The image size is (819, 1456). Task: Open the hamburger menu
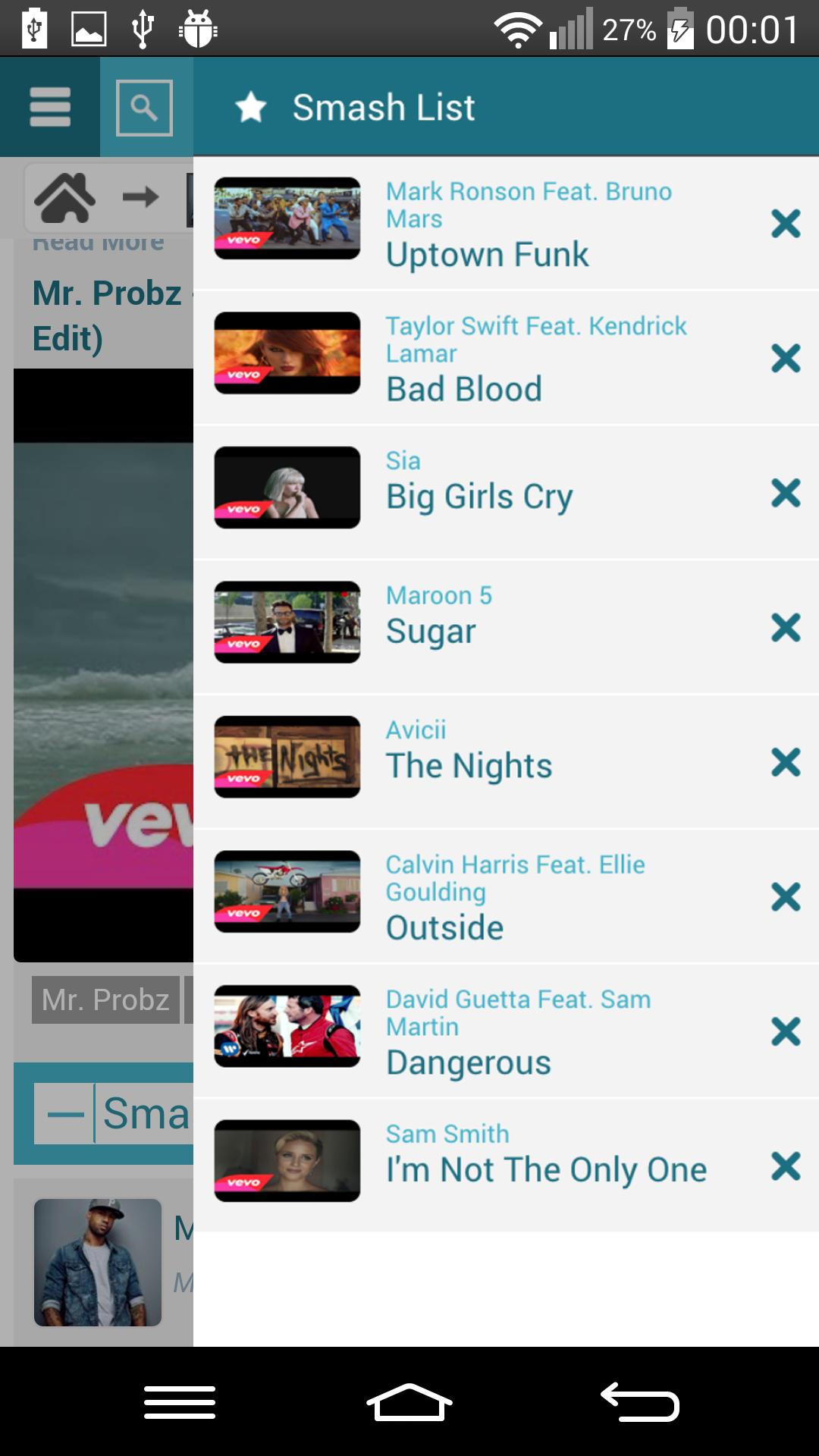[x=50, y=107]
